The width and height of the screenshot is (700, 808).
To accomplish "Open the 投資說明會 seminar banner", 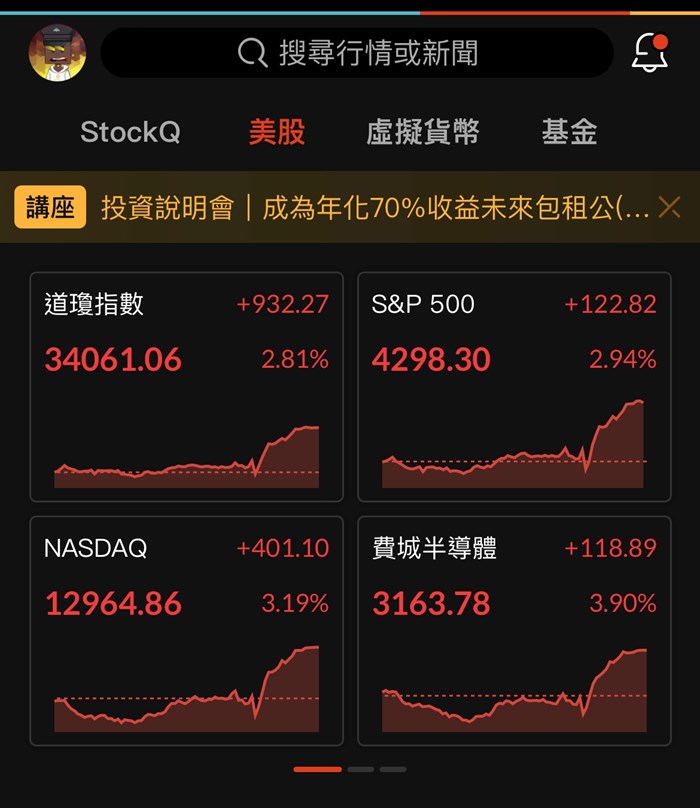I will point(375,208).
